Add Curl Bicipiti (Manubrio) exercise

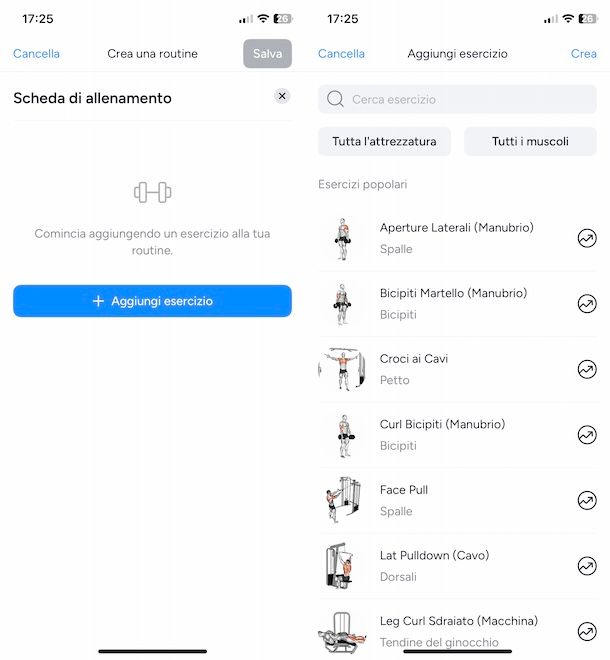click(442, 434)
